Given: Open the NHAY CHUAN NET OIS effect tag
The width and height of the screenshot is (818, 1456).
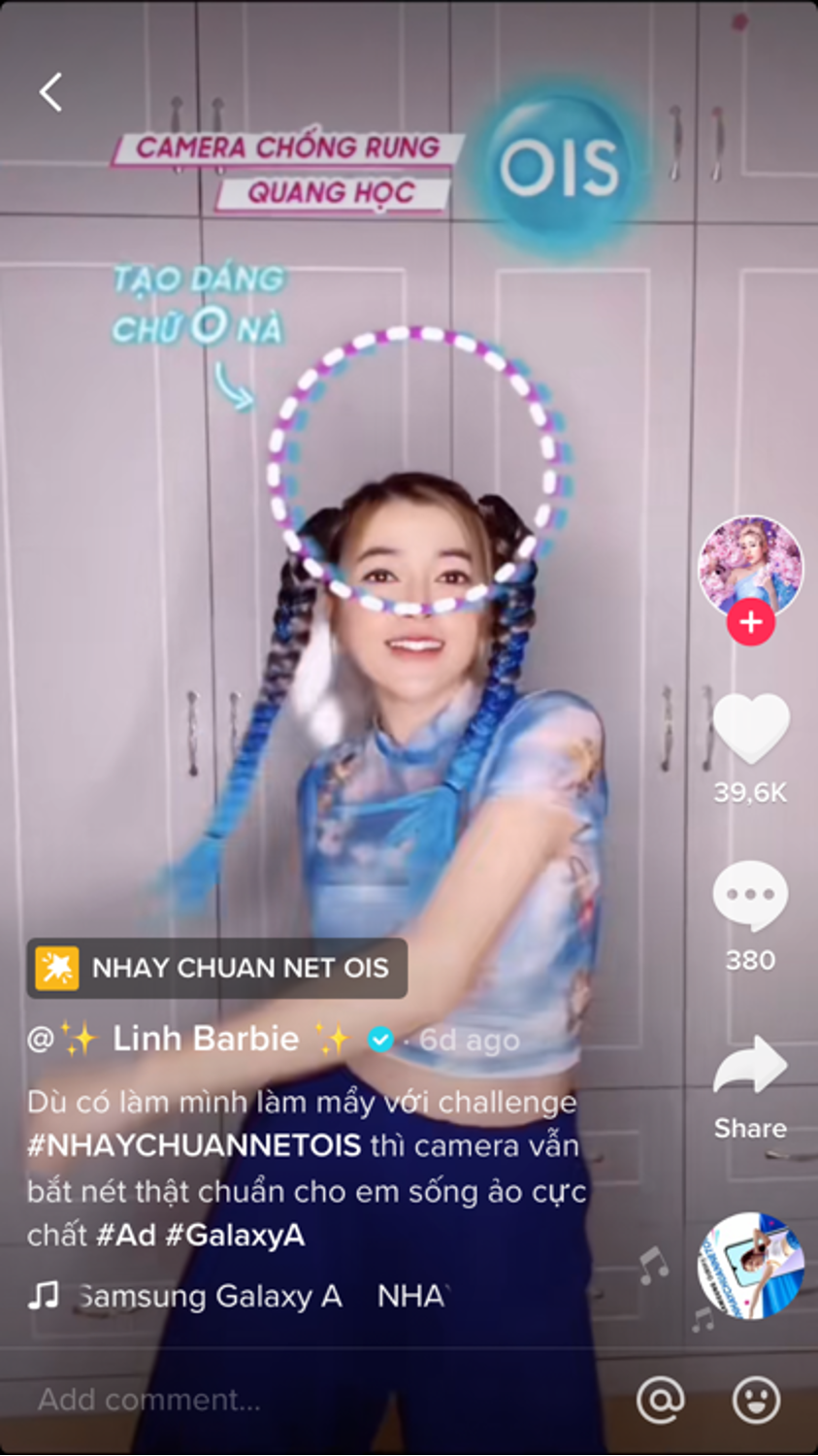Looking at the screenshot, I should [x=217, y=968].
